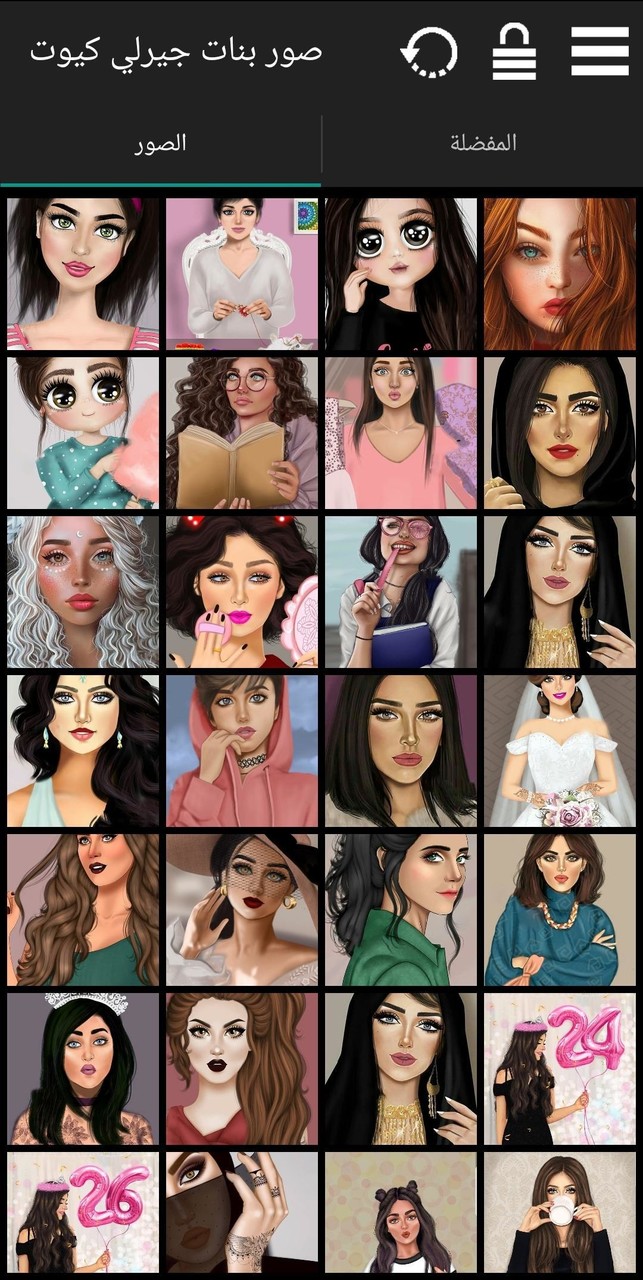View the girl in pink hoodie picture
This screenshot has height=1280, width=643.
click(242, 751)
